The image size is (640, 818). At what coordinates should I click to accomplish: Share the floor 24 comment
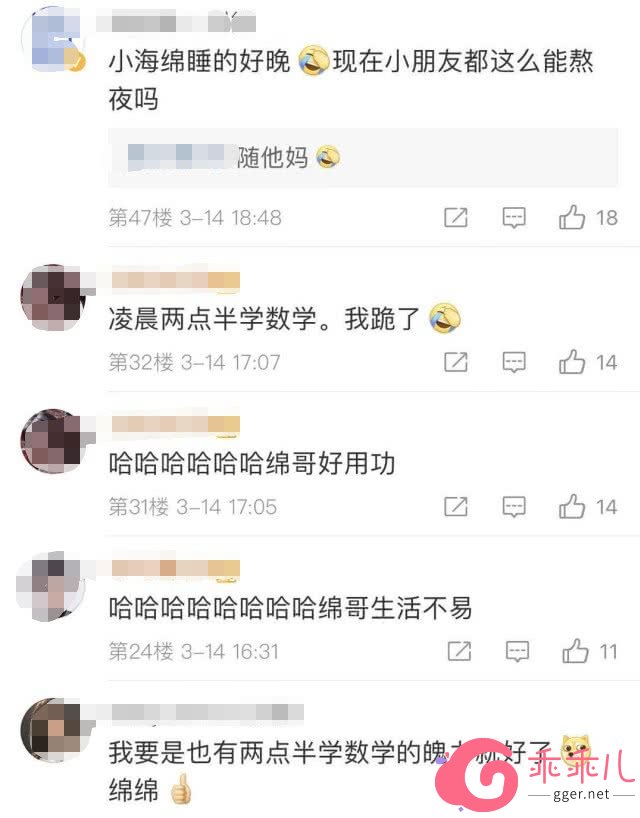point(460,651)
